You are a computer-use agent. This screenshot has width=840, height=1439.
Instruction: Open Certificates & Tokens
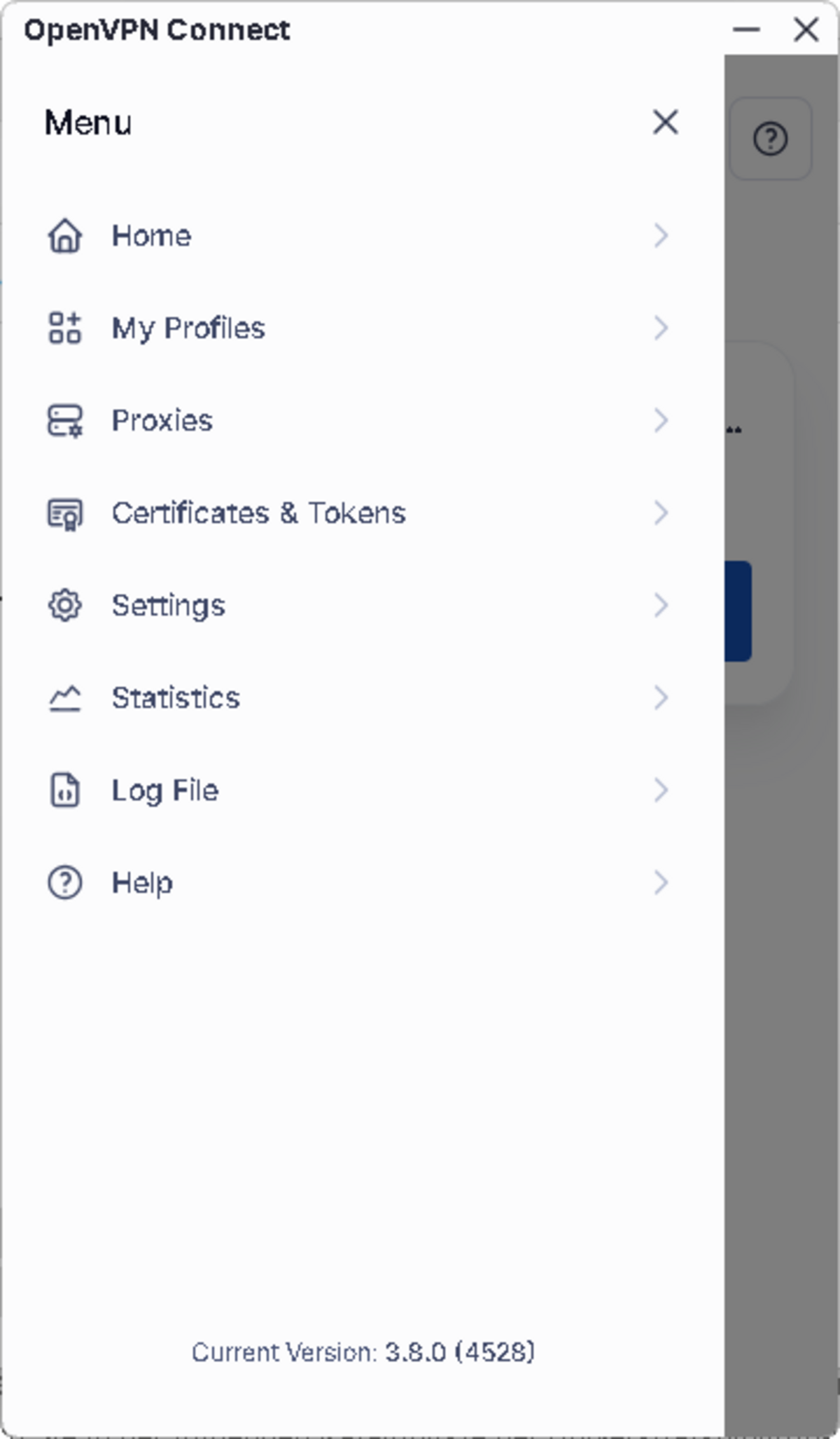pyautogui.click(x=357, y=513)
